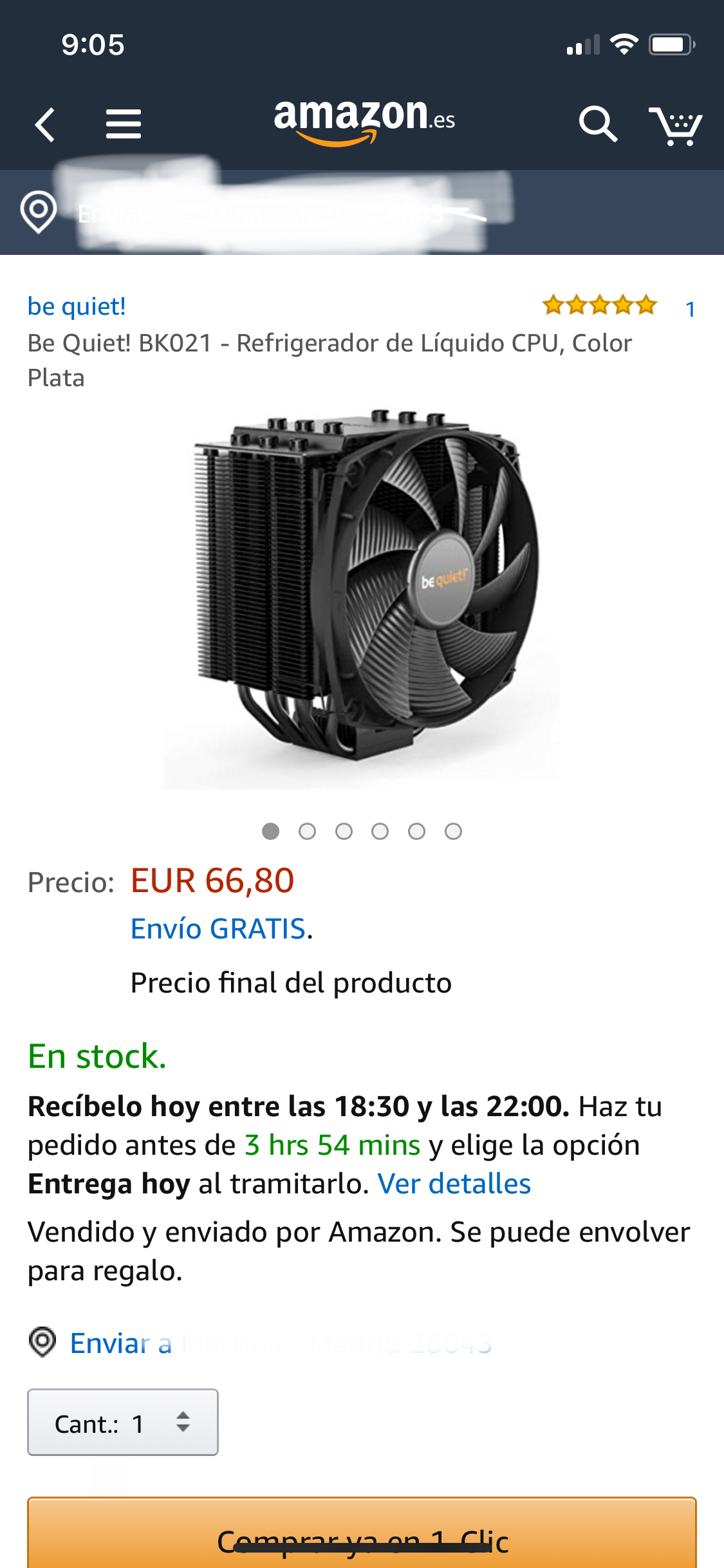Open the shopping cart
The image size is (724, 1568).
[675, 125]
